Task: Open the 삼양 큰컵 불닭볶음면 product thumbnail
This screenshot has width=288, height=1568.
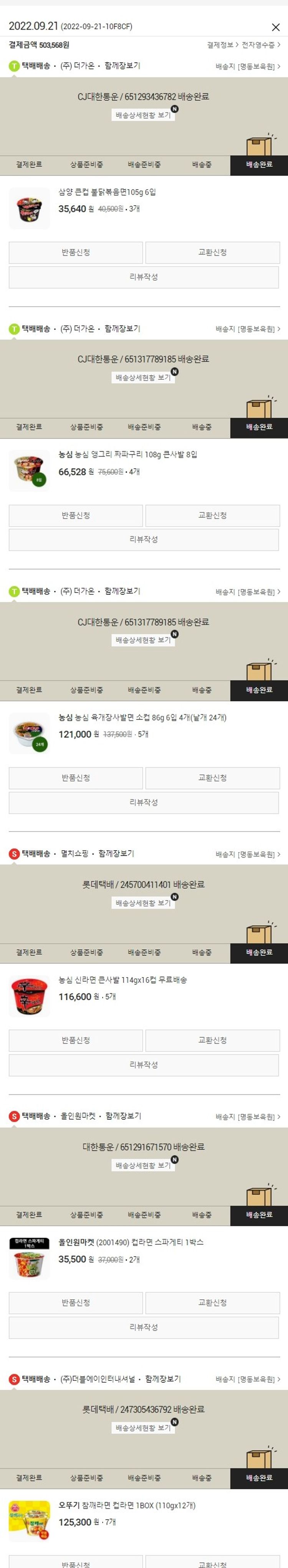Action: [29, 209]
